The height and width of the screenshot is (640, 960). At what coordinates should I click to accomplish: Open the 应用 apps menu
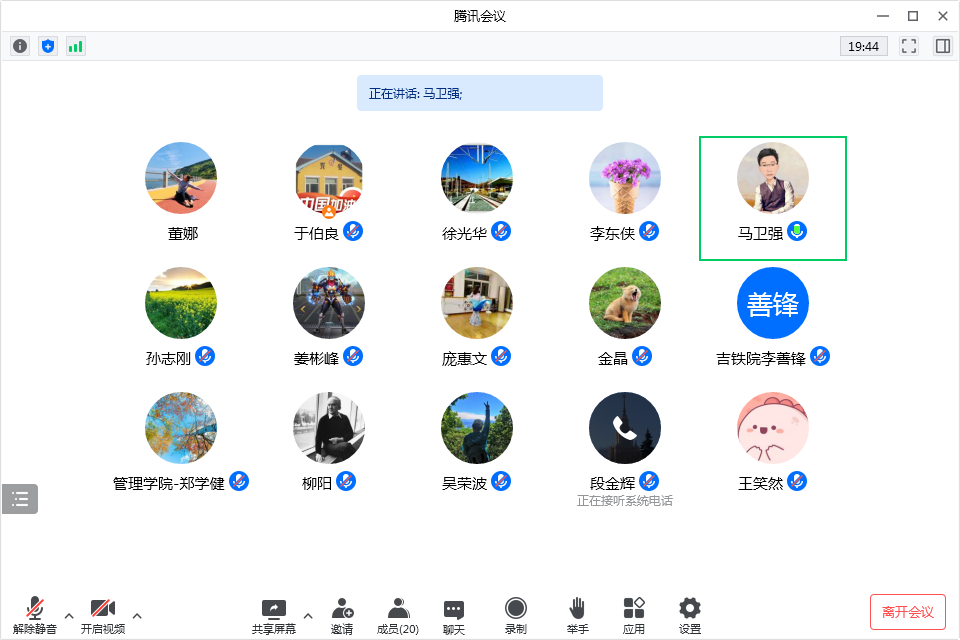tap(634, 614)
